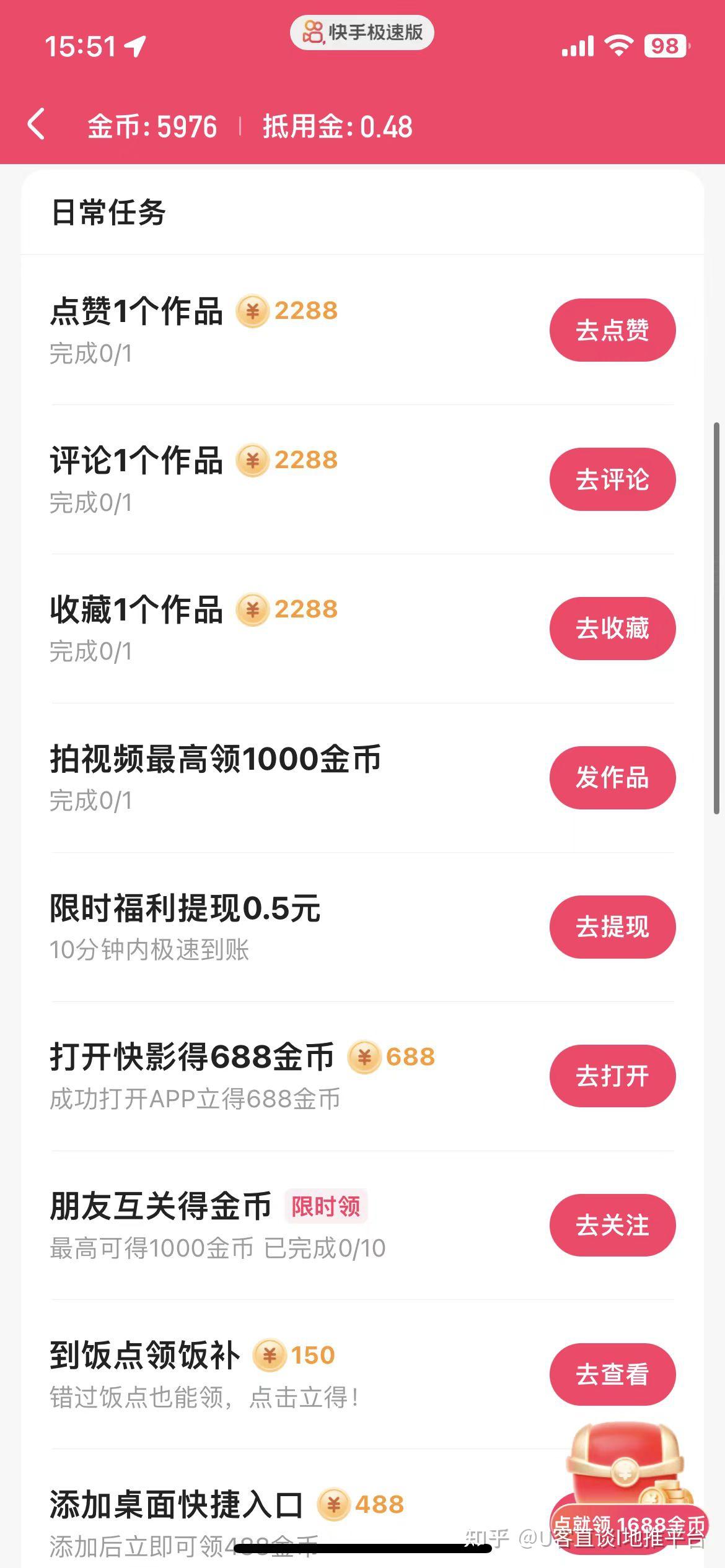Screen dimensions: 725x1568
Task: Tap 去点赞 to like a work
Action: point(612,330)
